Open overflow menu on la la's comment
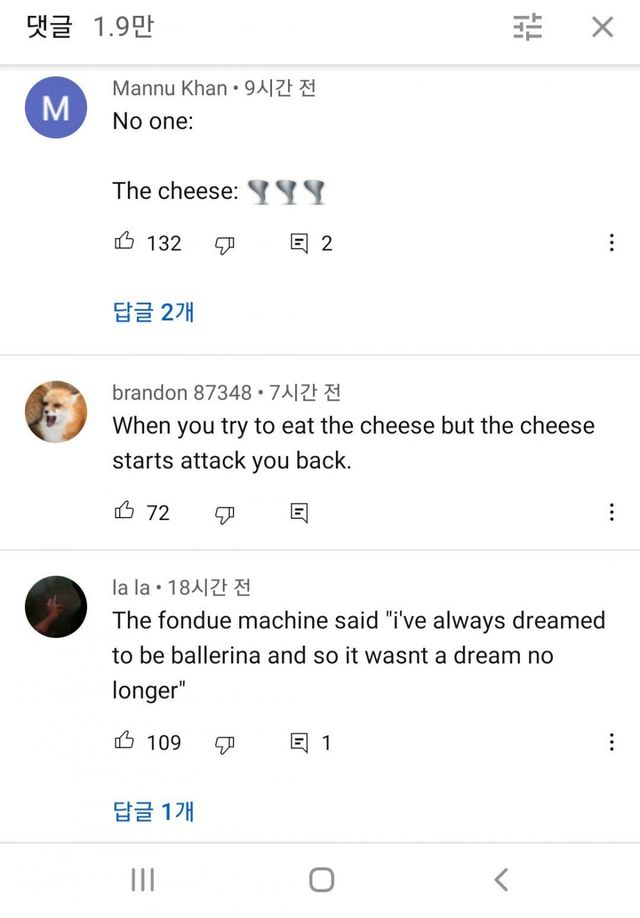The width and height of the screenshot is (640, 918). click(611, 742)
